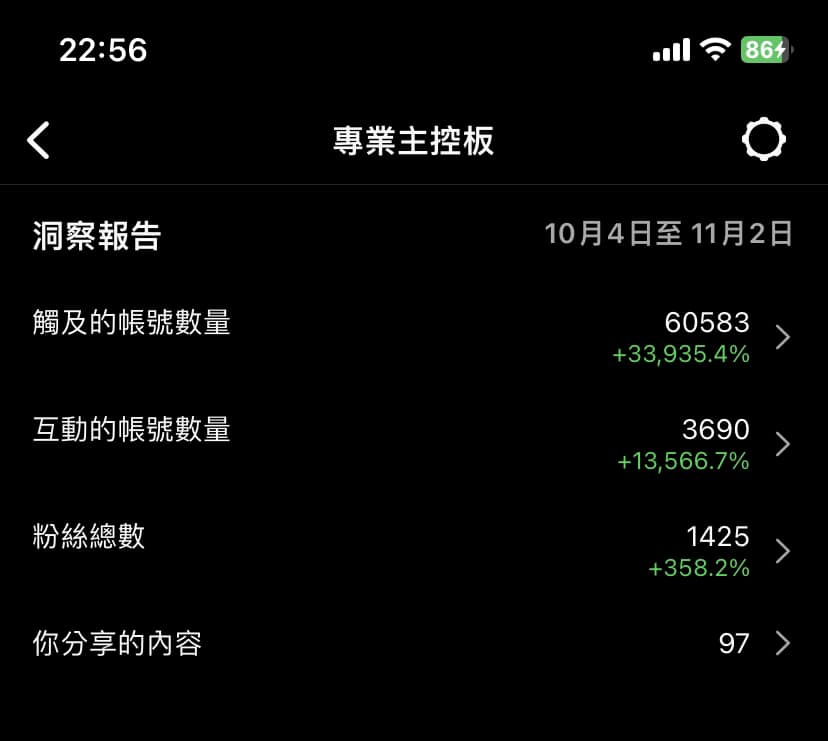This screenshot has height=741, width=828.
Task: Go back from 專業主控板
Action: [39, 141]
